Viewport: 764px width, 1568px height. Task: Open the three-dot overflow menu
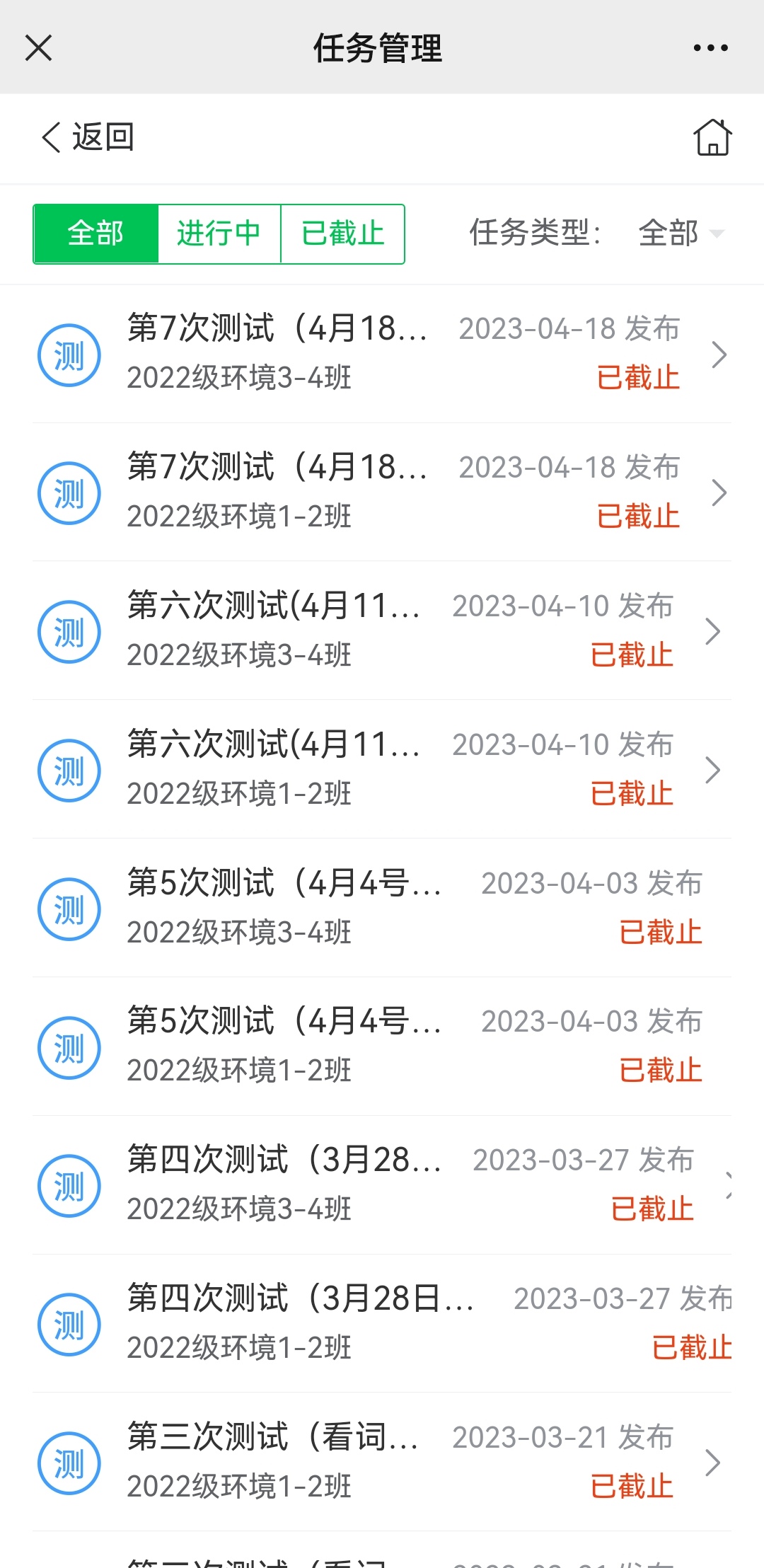(x=710, y=48)
